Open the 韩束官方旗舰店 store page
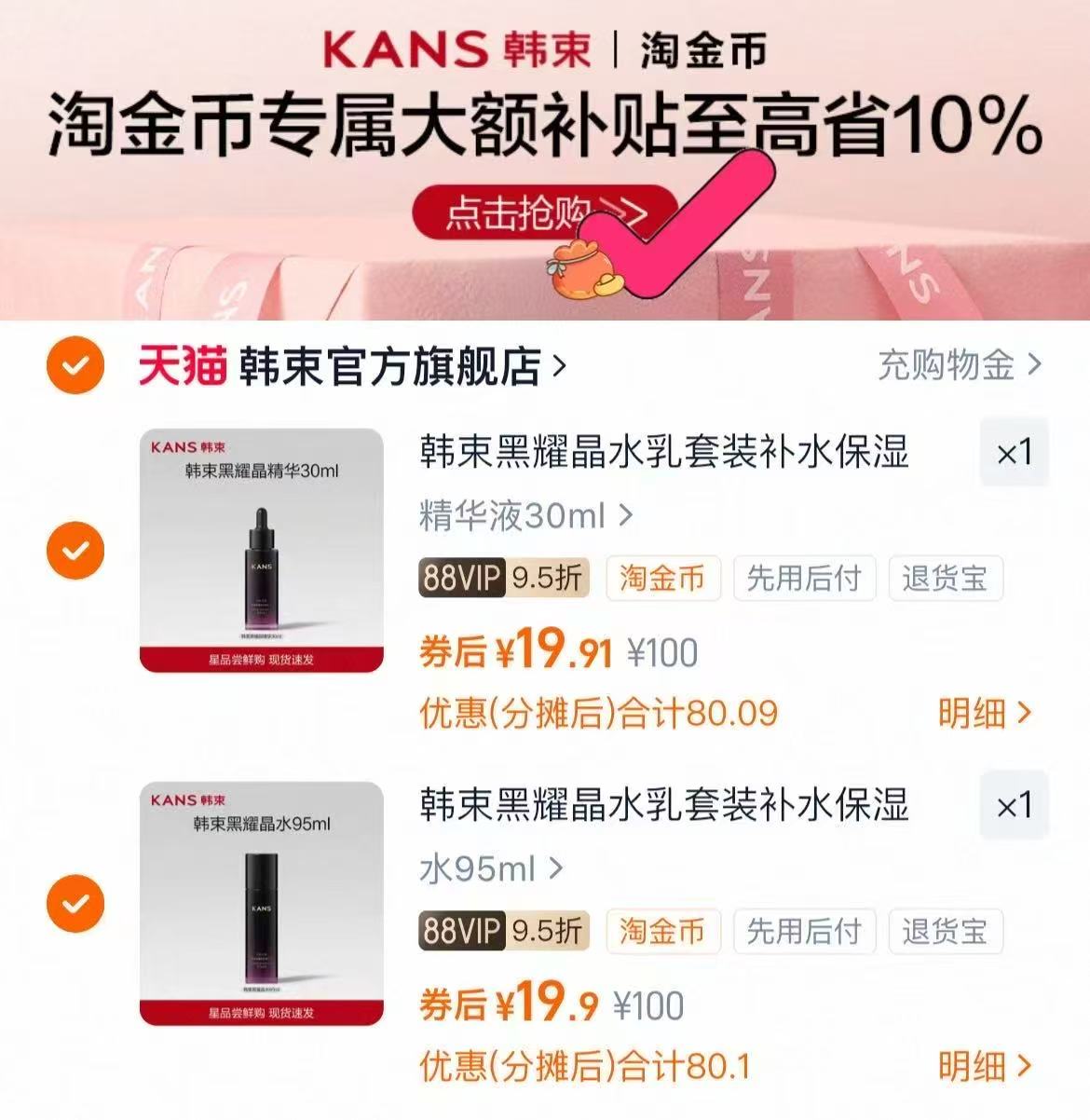Viewport: 1090px width, 1120px height. click(x=391, y=367)
